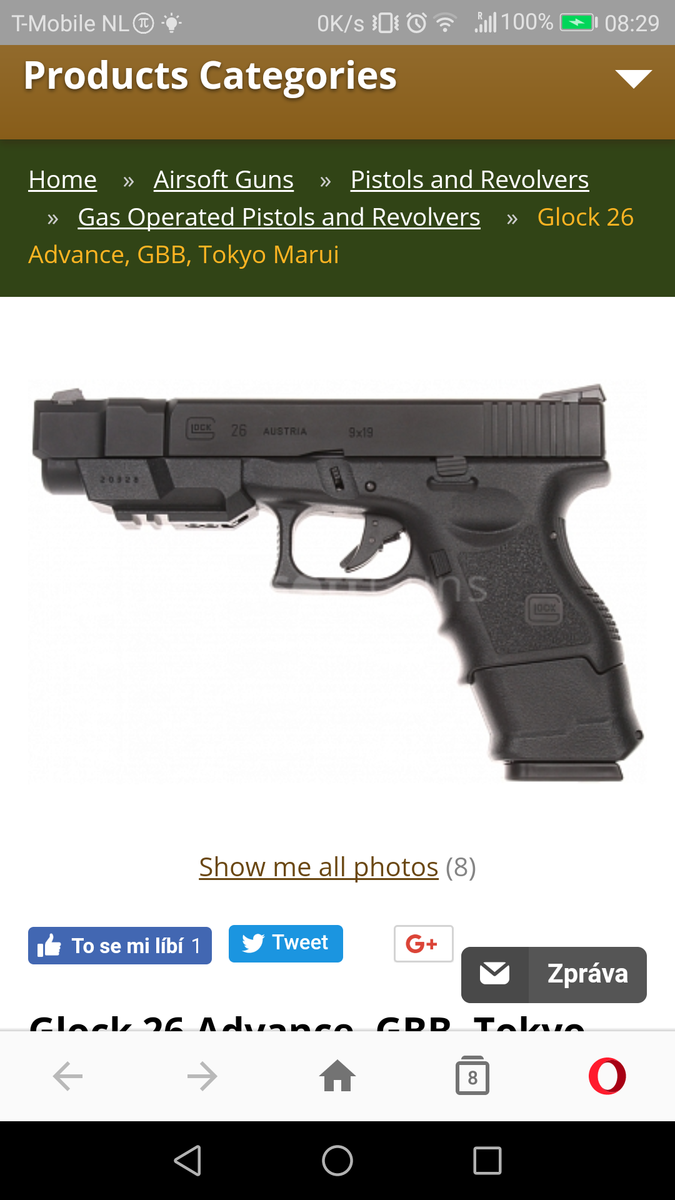Expand the Products Categories dropdown
Image resolution: width=675 pixels, height=1200 pixels.
pyautogui.click(x=633, y=79)
